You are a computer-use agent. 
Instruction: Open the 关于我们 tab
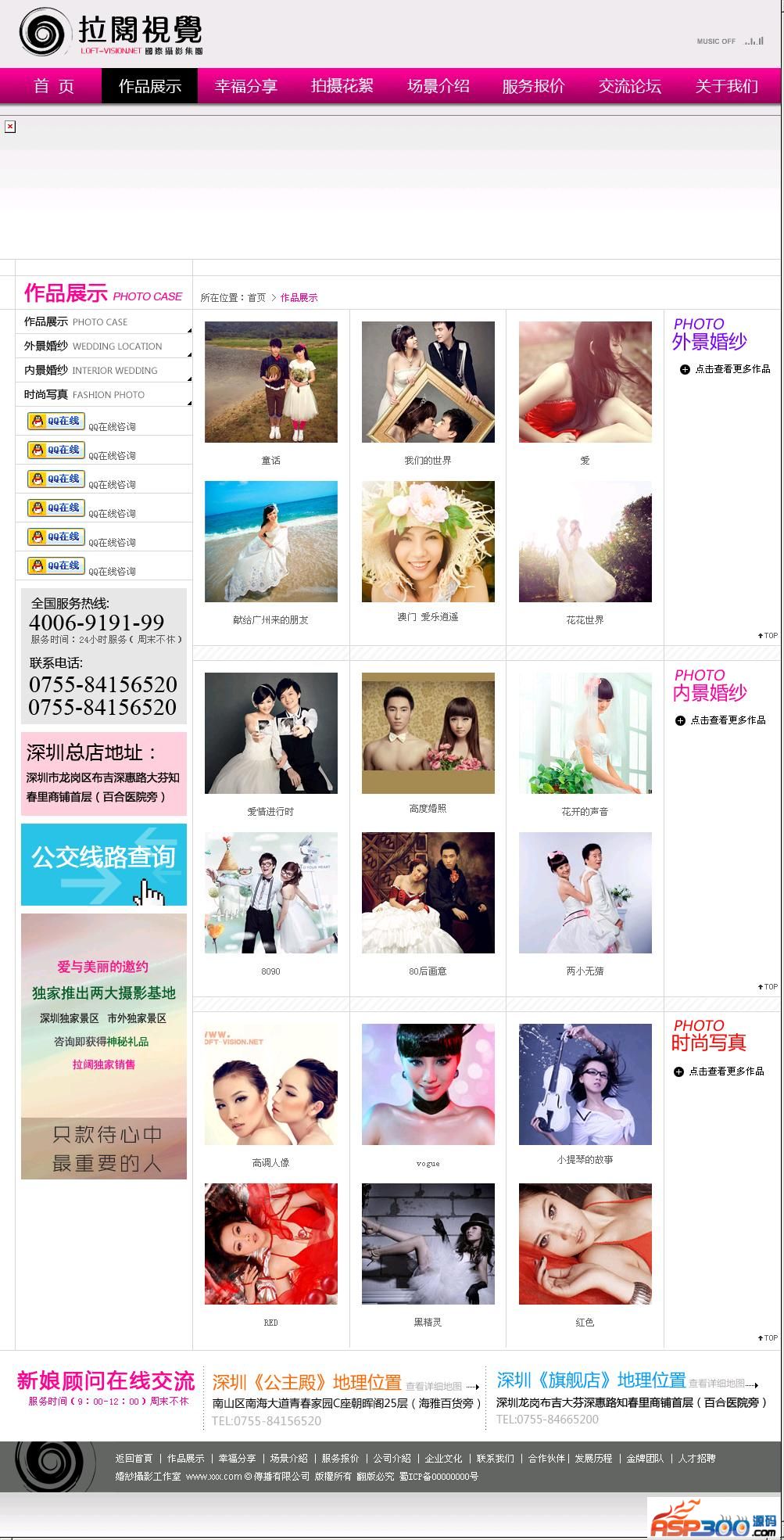pyautogui.click(x=726, y=86)
